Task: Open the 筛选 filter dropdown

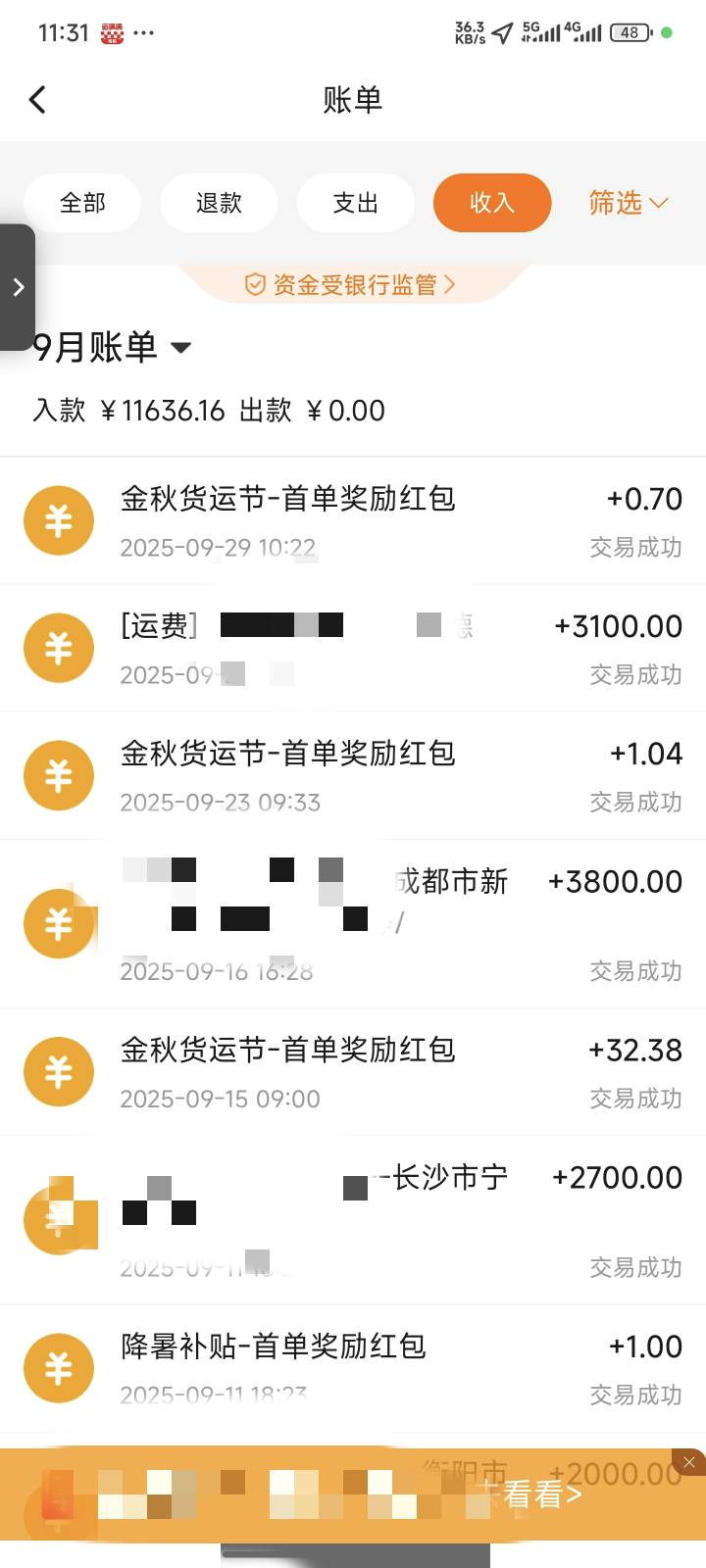Action: pyautogui.click(x=628, y=203)
